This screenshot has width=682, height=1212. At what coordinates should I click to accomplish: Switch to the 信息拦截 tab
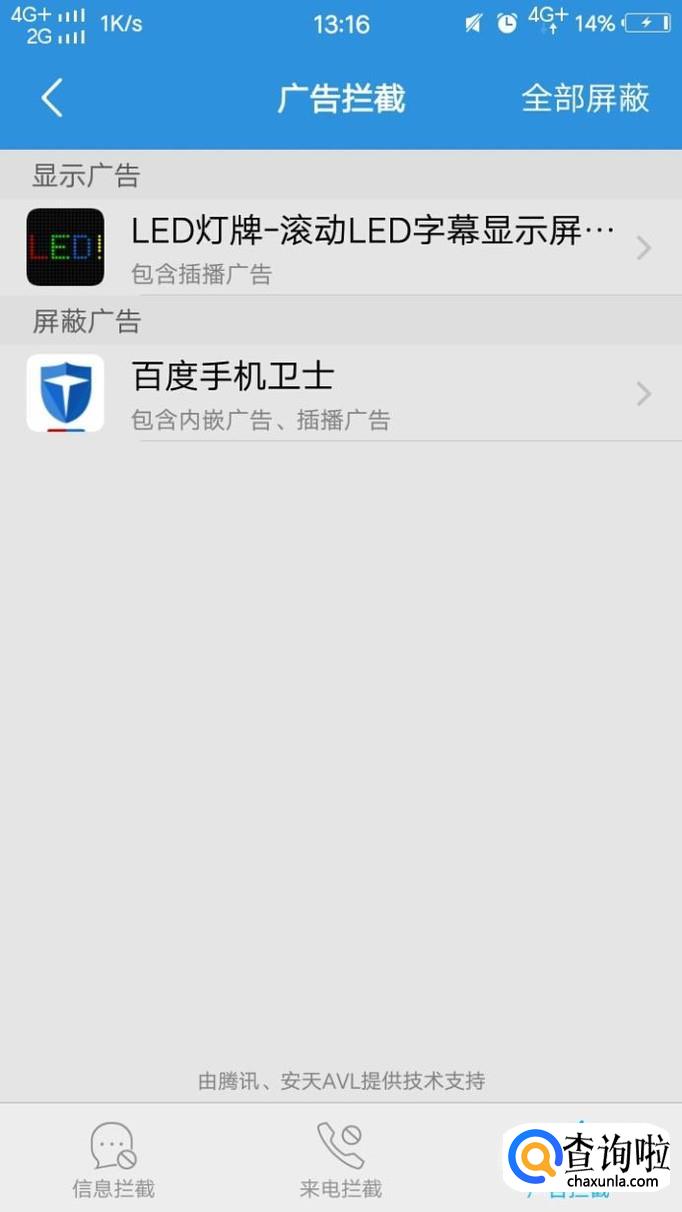(113, 1160)
